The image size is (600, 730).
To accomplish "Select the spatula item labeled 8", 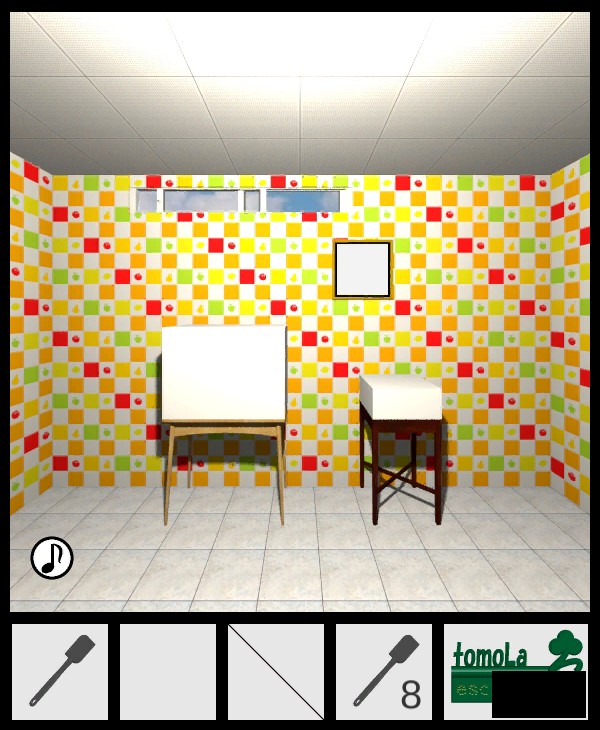I will [384, 672].
